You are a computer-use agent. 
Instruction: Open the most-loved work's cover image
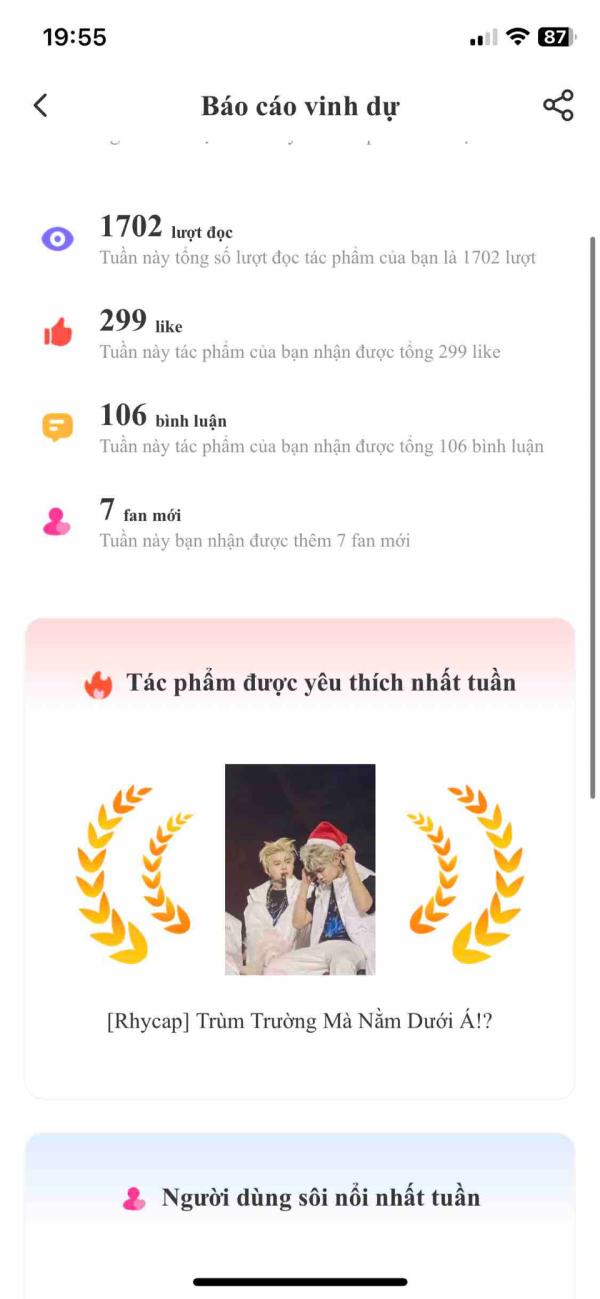(300, 869)
